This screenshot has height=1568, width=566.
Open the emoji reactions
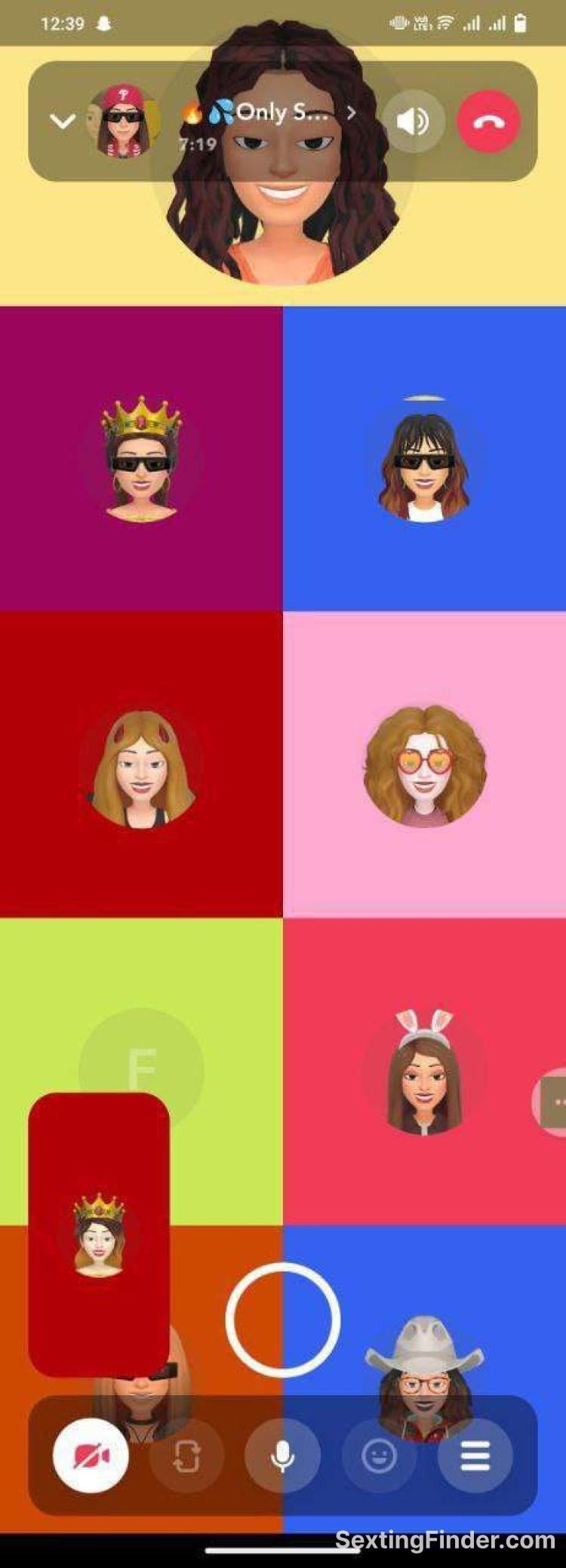tap(379, 1456)
